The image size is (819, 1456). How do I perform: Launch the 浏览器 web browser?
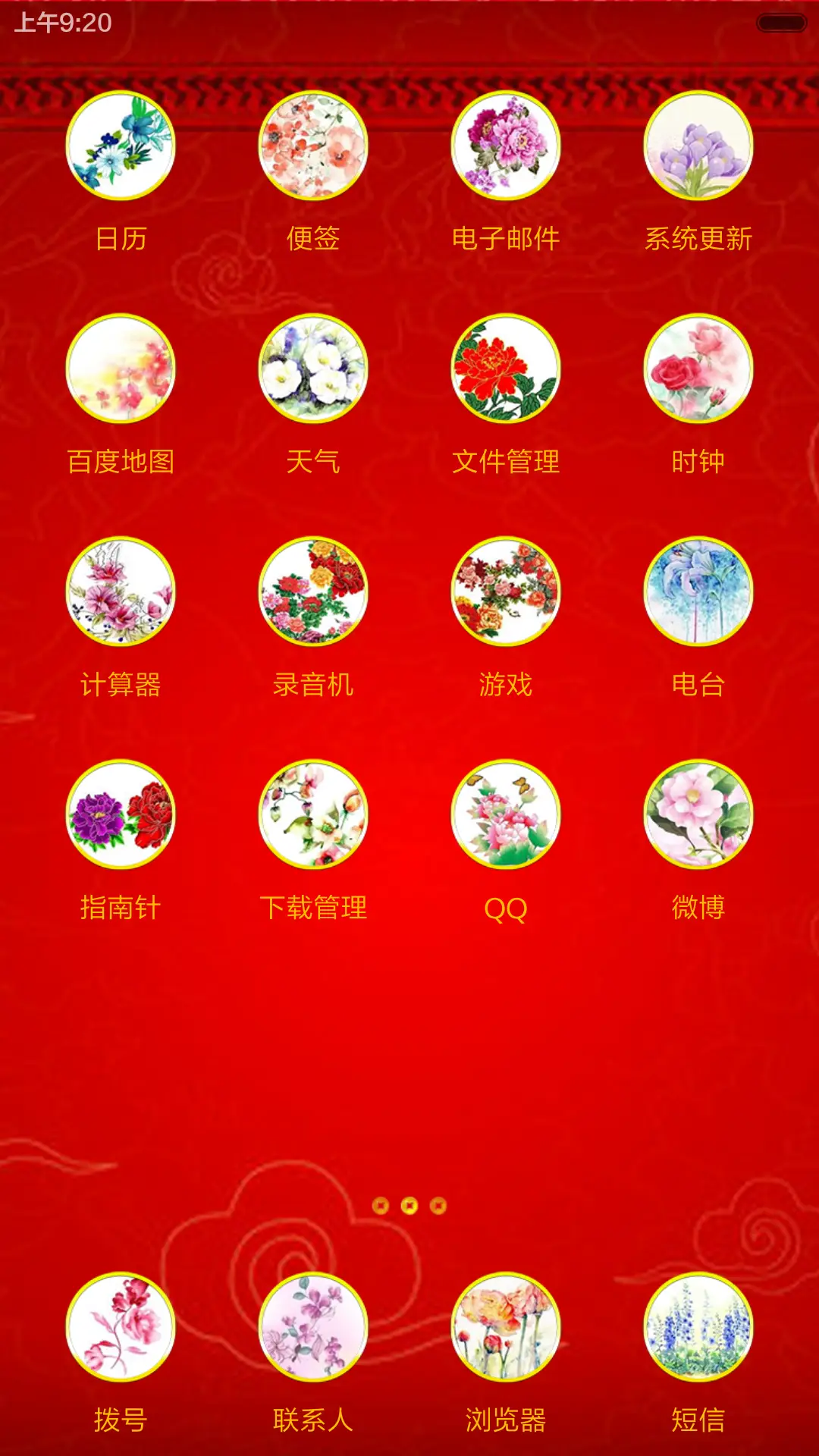click(x=507, y=1326)
